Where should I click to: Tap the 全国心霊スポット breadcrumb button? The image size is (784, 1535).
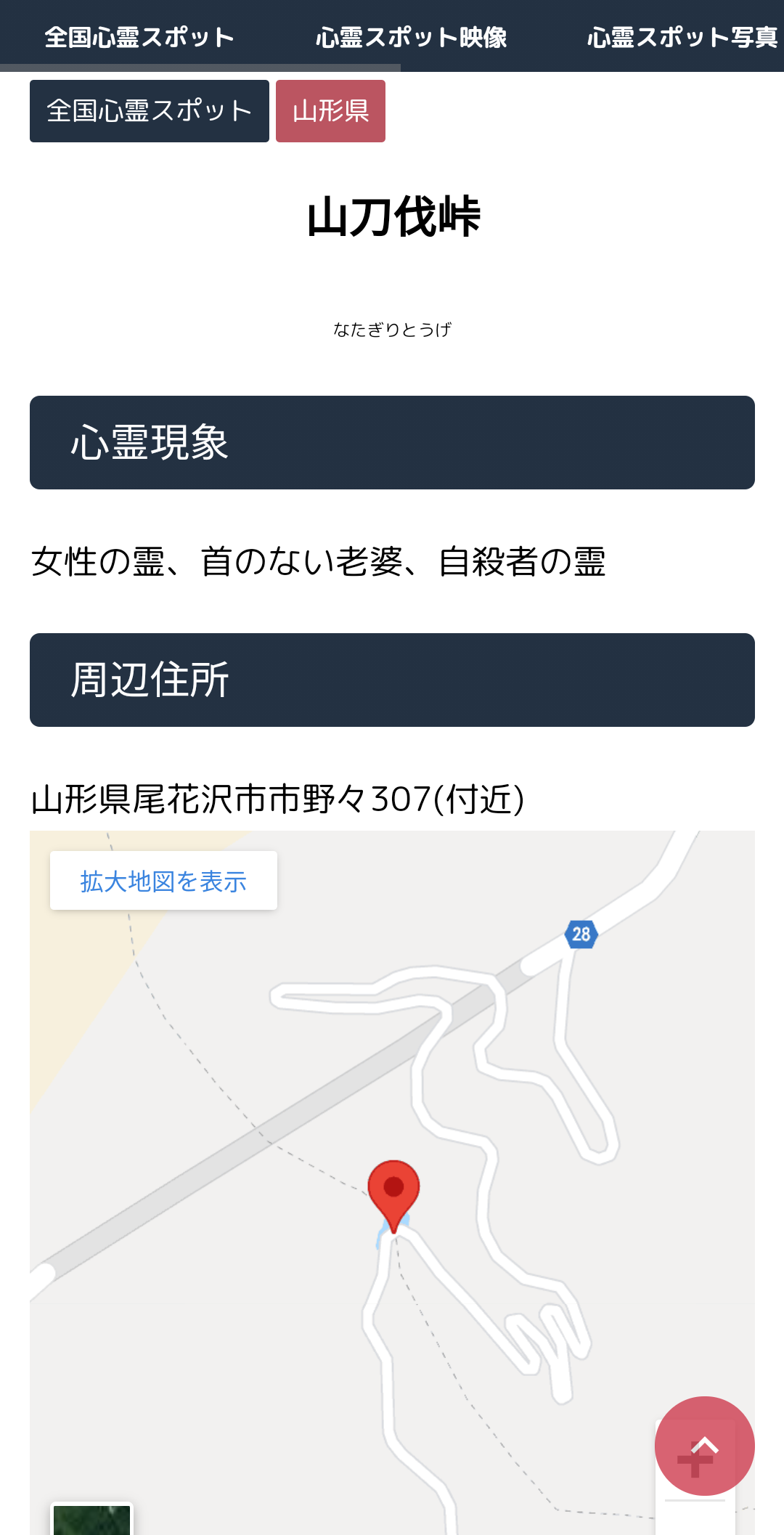(150, 111)
